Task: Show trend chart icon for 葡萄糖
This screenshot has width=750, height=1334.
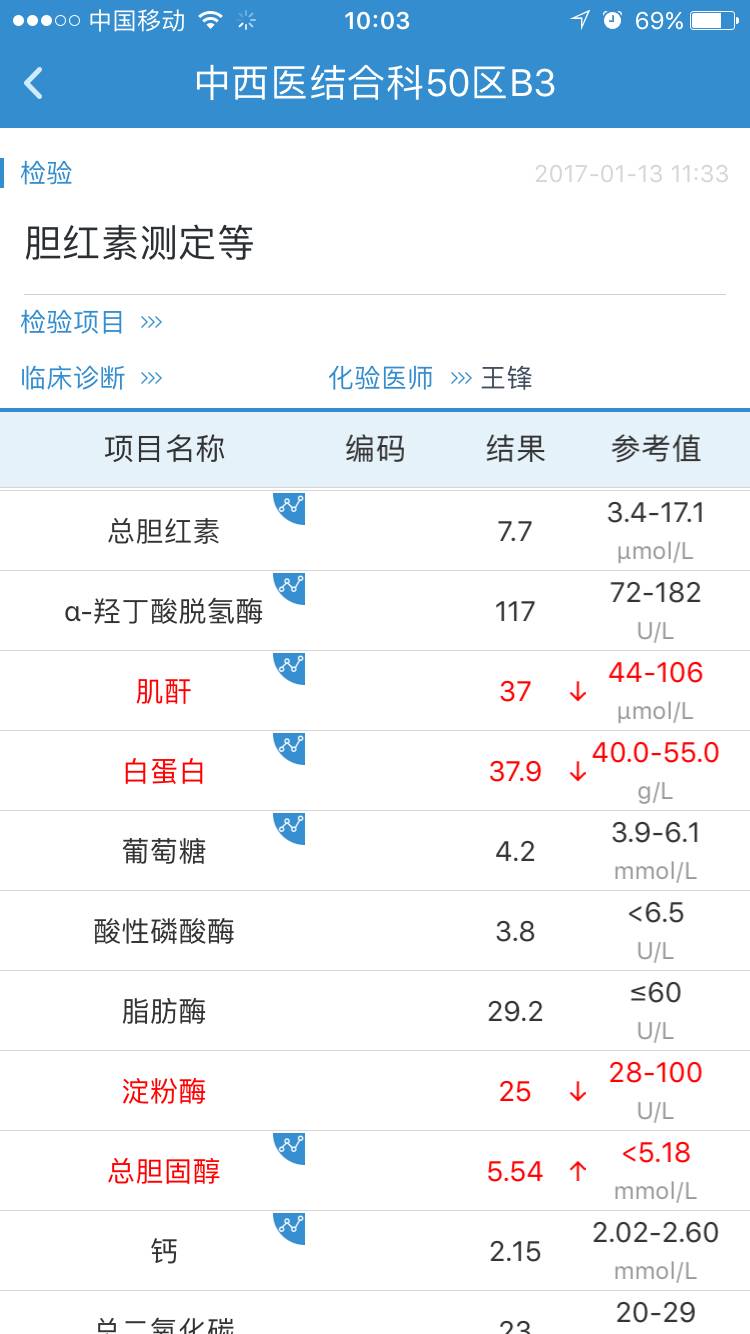Action: tap(291, 826)
